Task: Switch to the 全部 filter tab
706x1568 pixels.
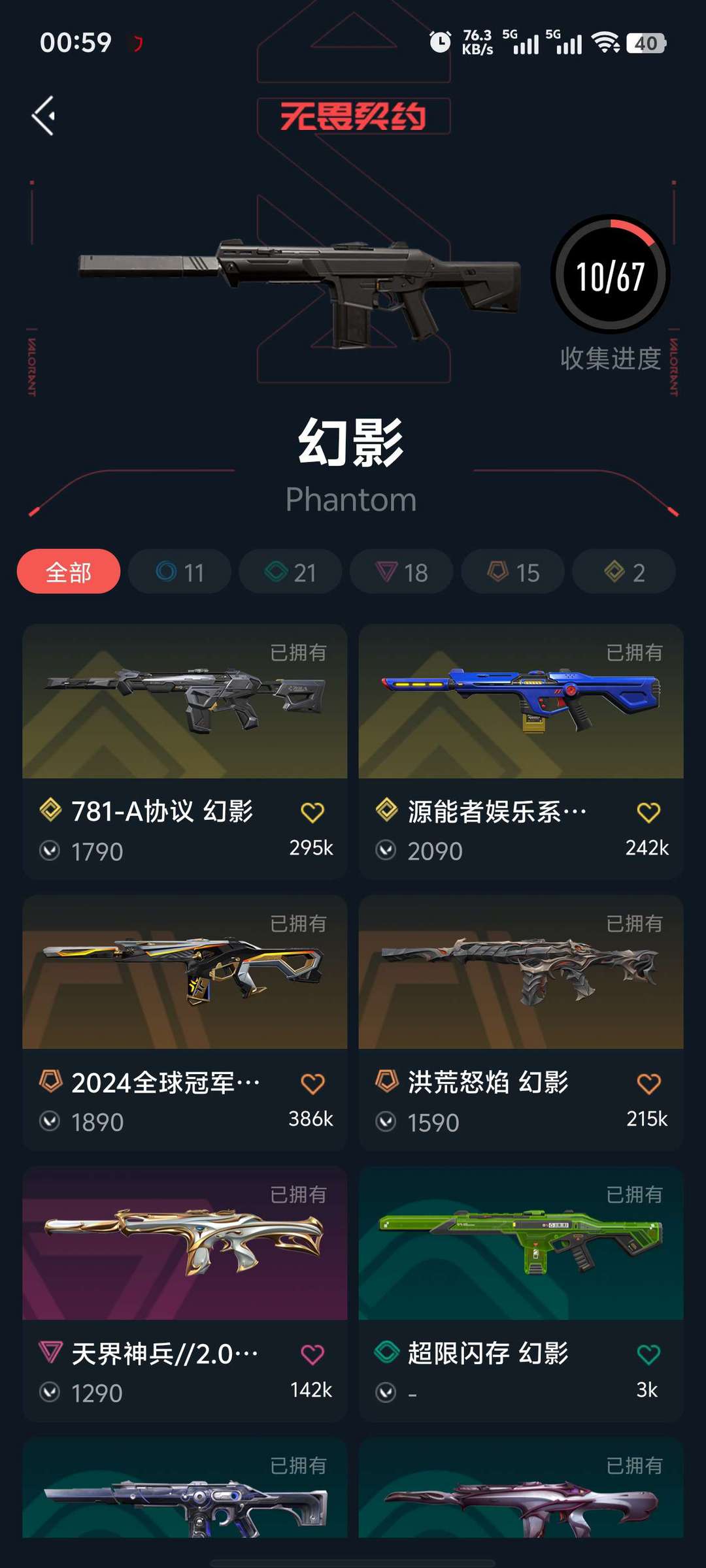Action: (69, 571)
